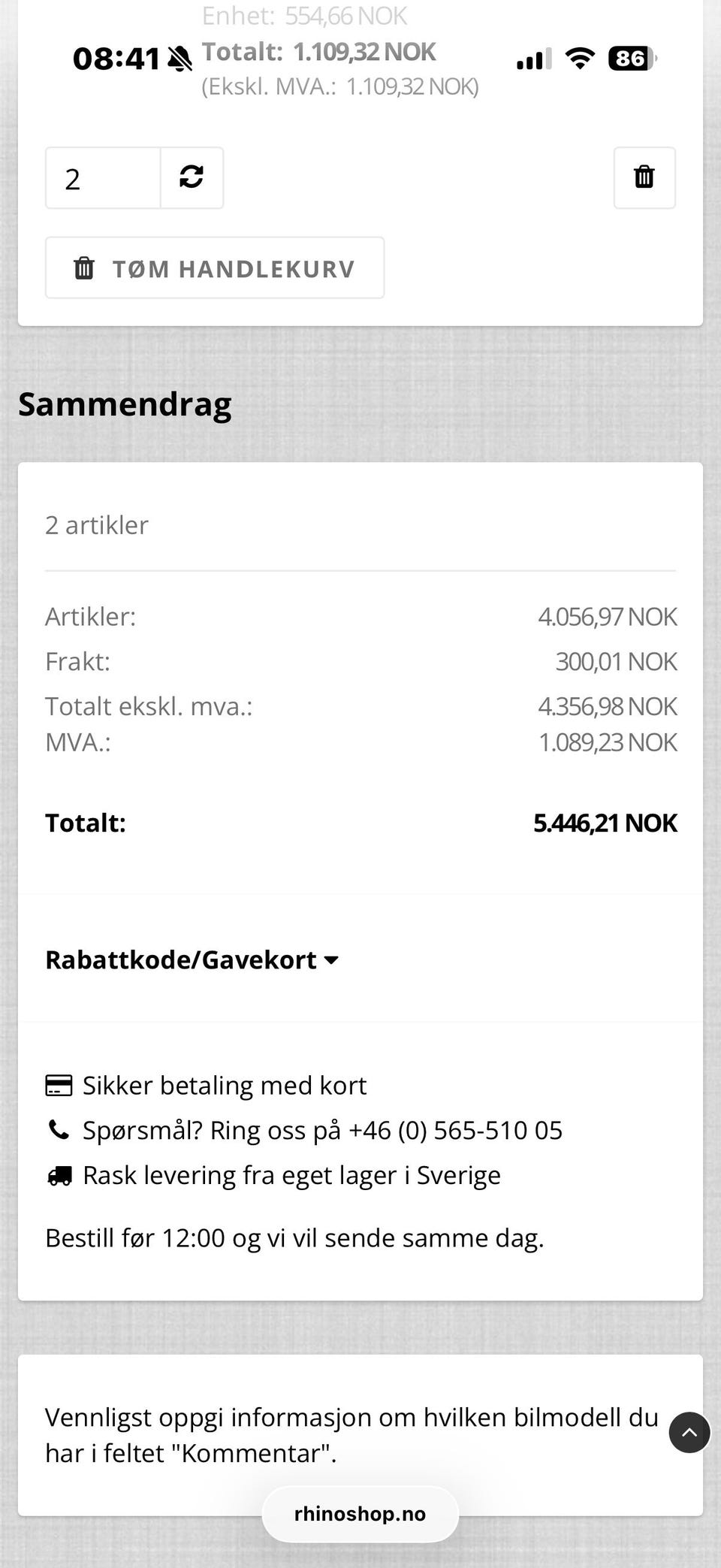The image size is (721, 1568).
Task: Open the rhinoshop.no link
Action: click(360, 1513)
